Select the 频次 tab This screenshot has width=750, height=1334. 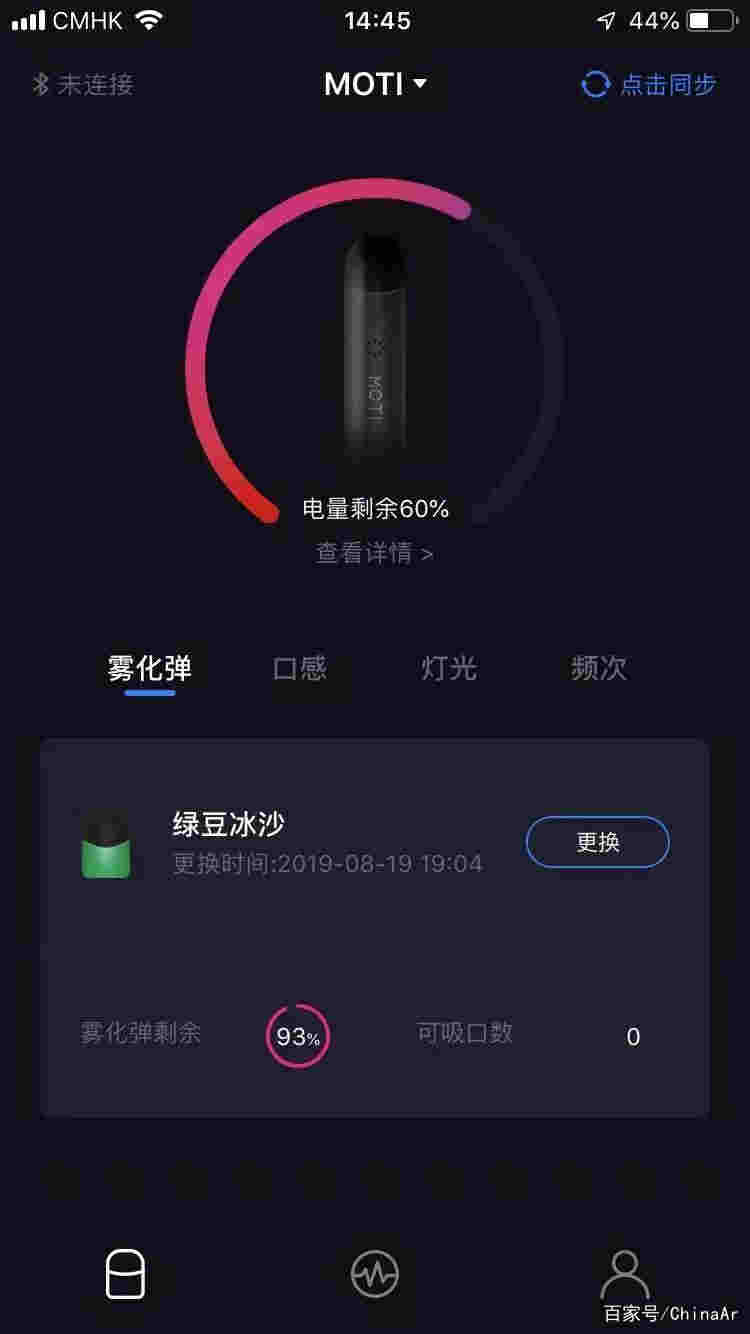(597, 669)
